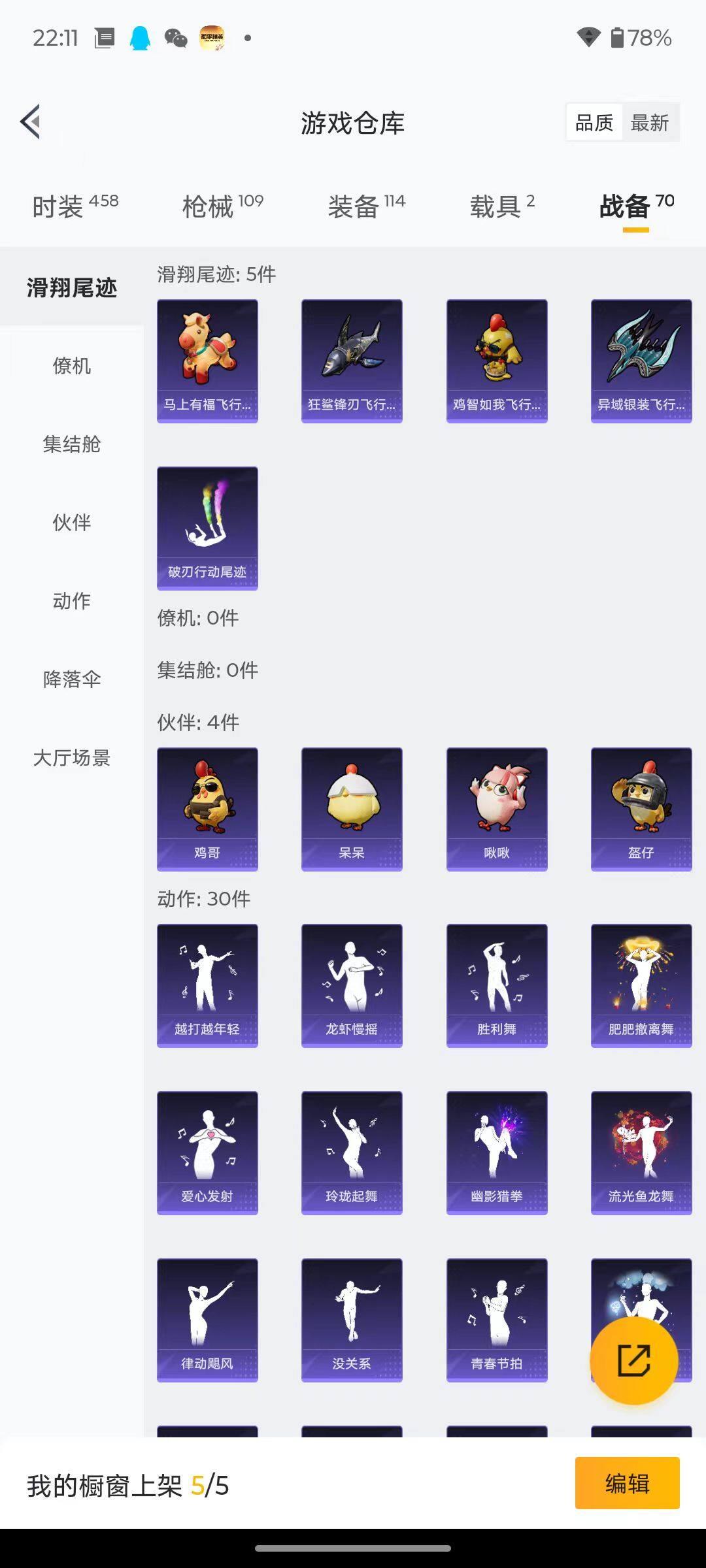Open the 马上有福飞行 glider trail item

[x=208, y=361]
